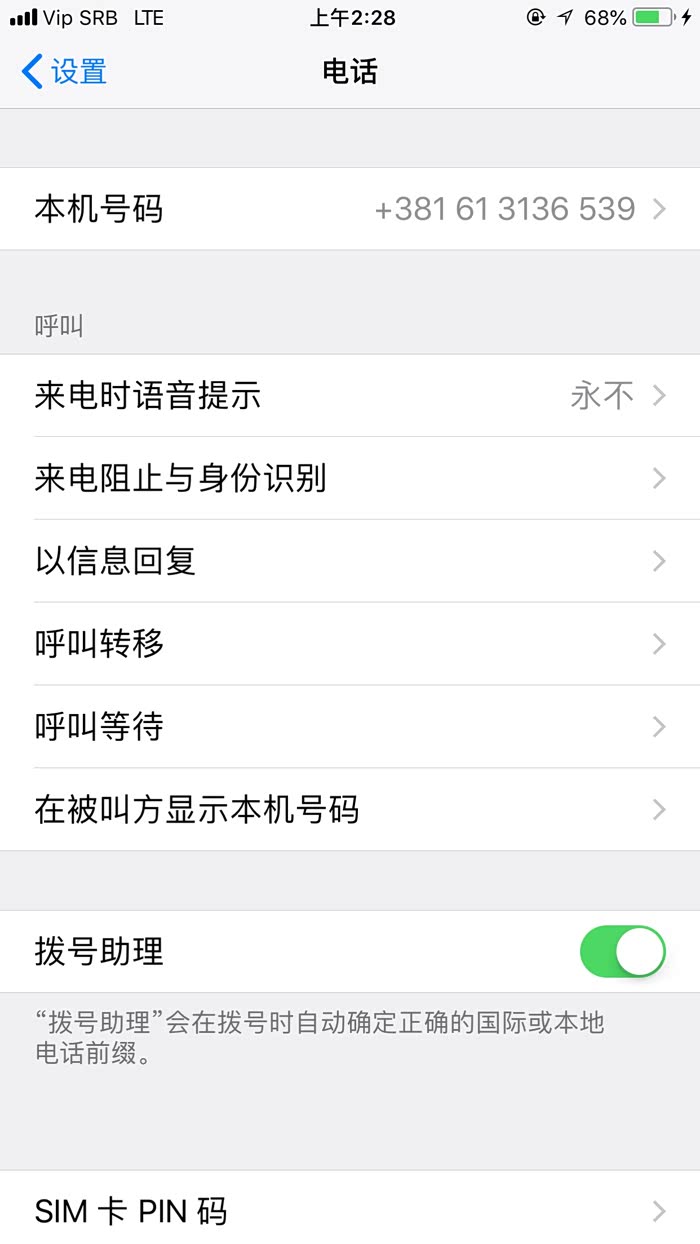The image size is (700, 1244).
Task: Open 在被叫方显示本机号码
Action: pyautogui.click(x=350, y=810)
